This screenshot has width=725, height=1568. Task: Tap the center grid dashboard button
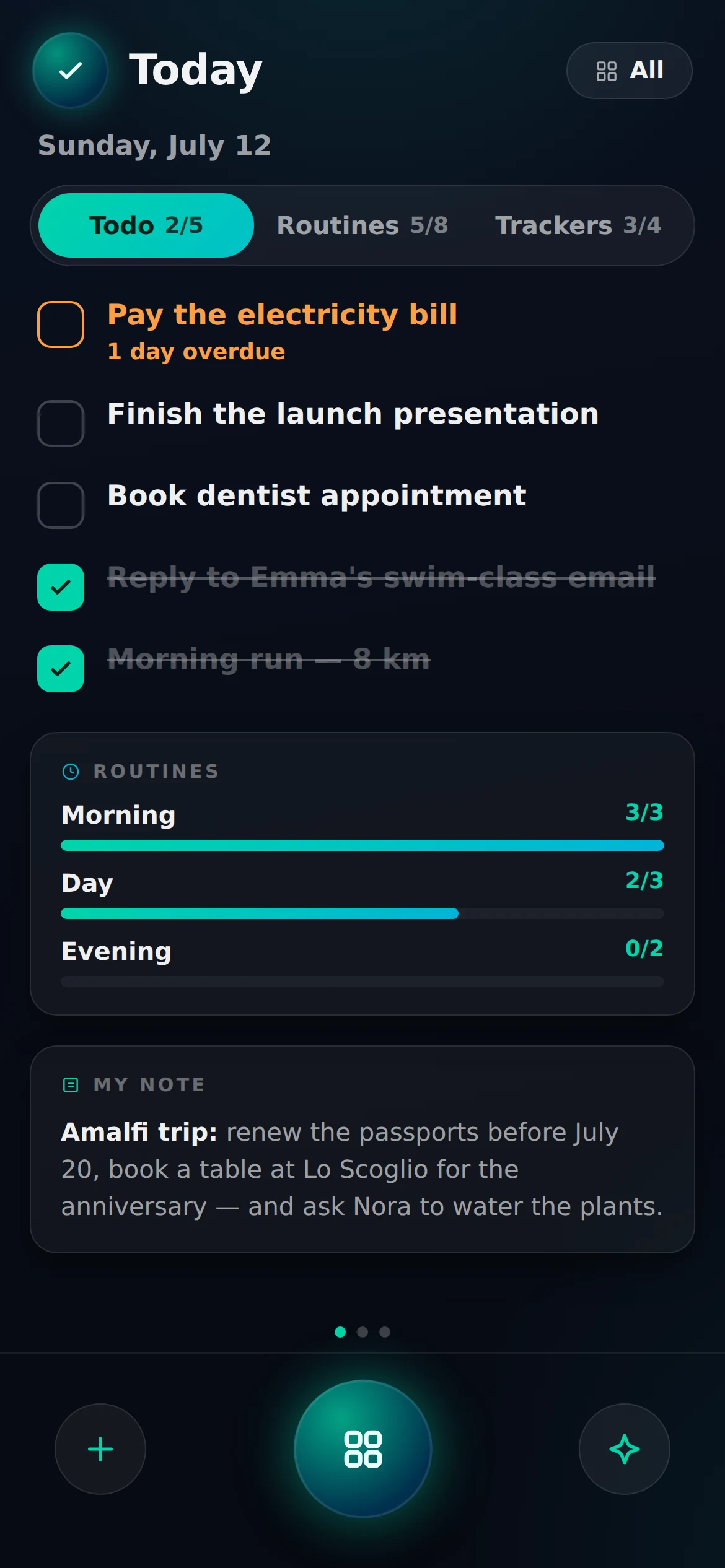(x=363, y=1449)
